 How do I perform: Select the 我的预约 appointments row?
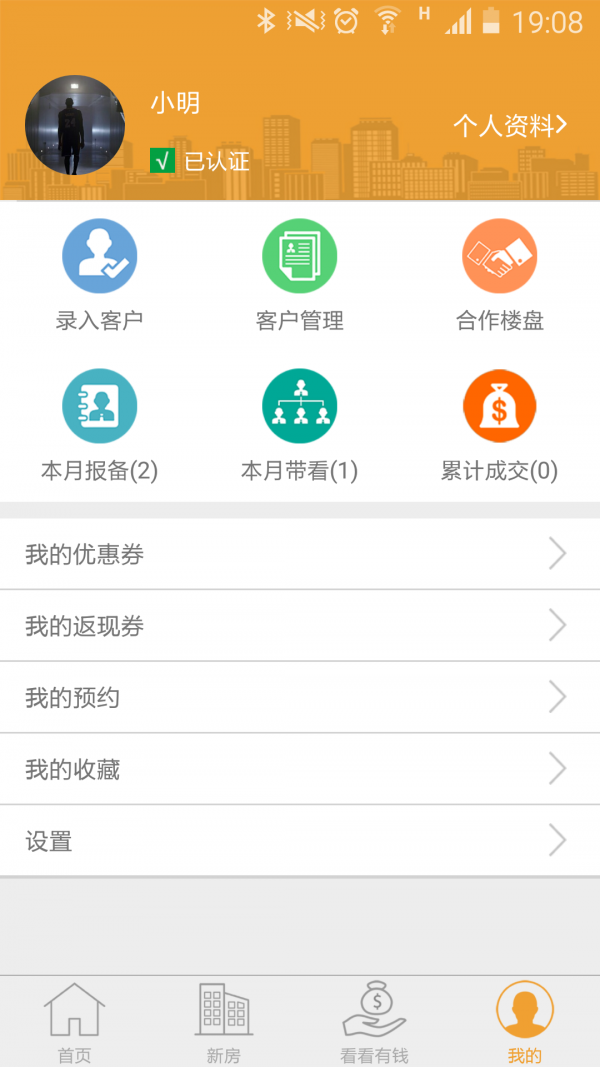coord(300,698)
